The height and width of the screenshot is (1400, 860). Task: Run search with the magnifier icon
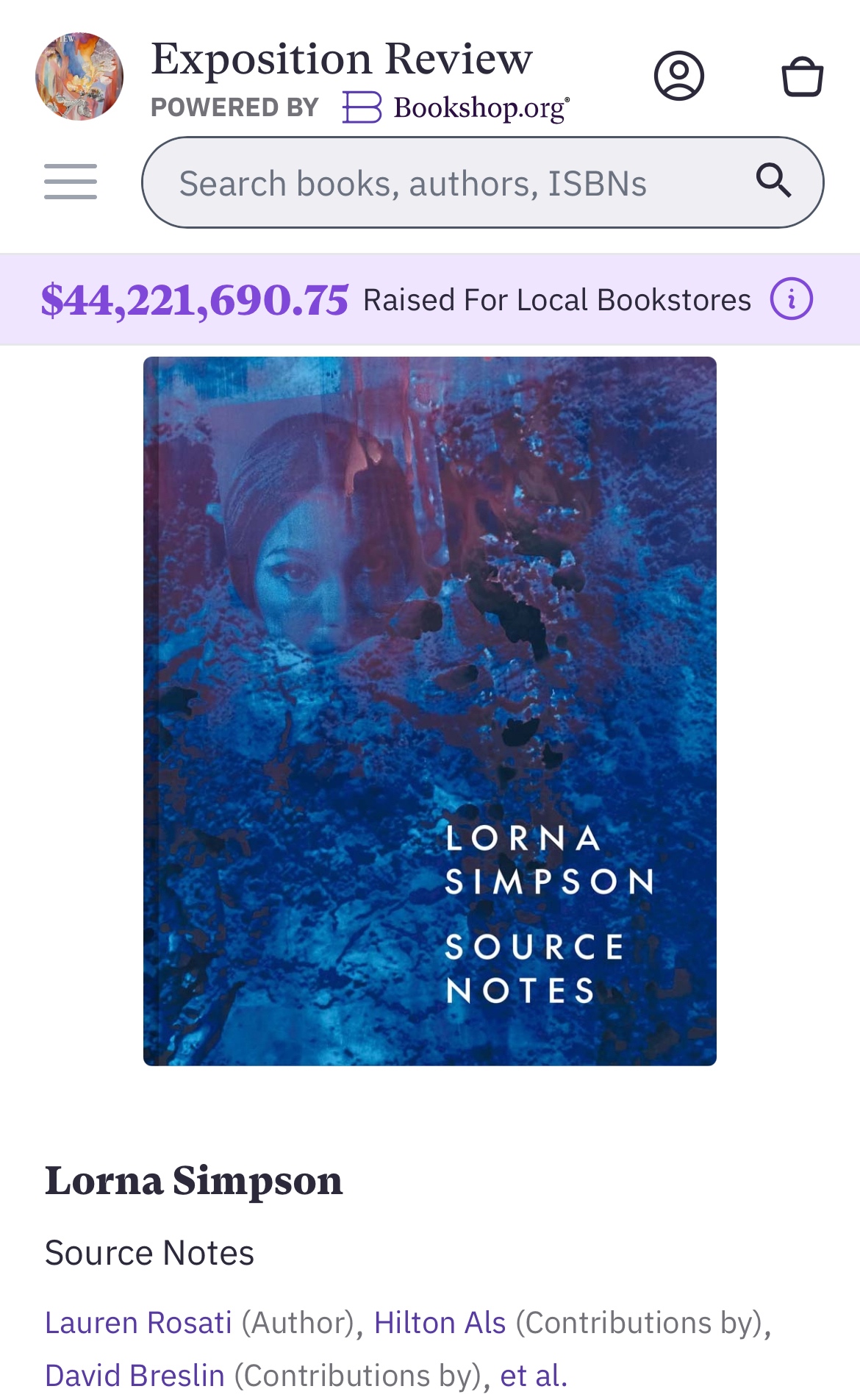coord(773,181)
